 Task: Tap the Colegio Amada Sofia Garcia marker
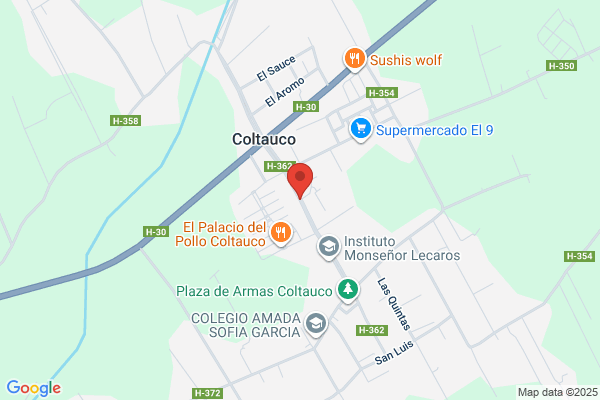click(x=316, y=325)
